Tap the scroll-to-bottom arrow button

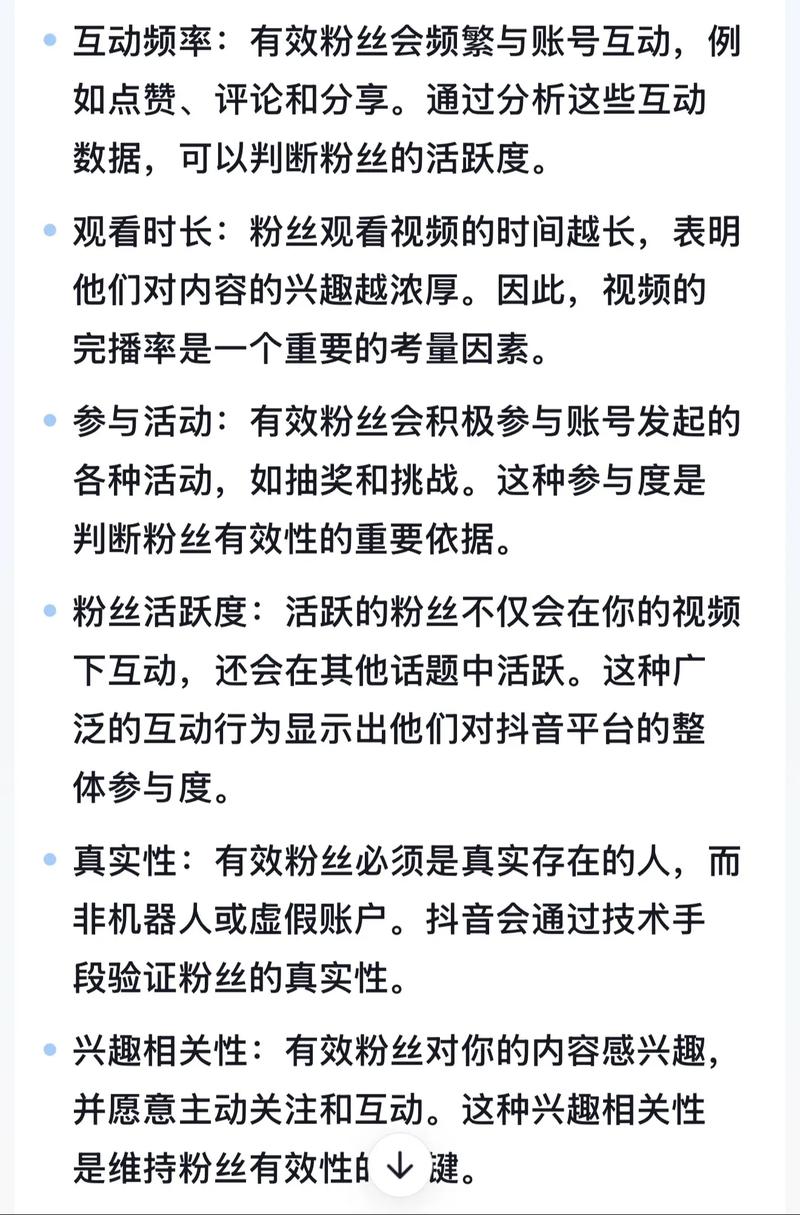(x=400, y=1165)
